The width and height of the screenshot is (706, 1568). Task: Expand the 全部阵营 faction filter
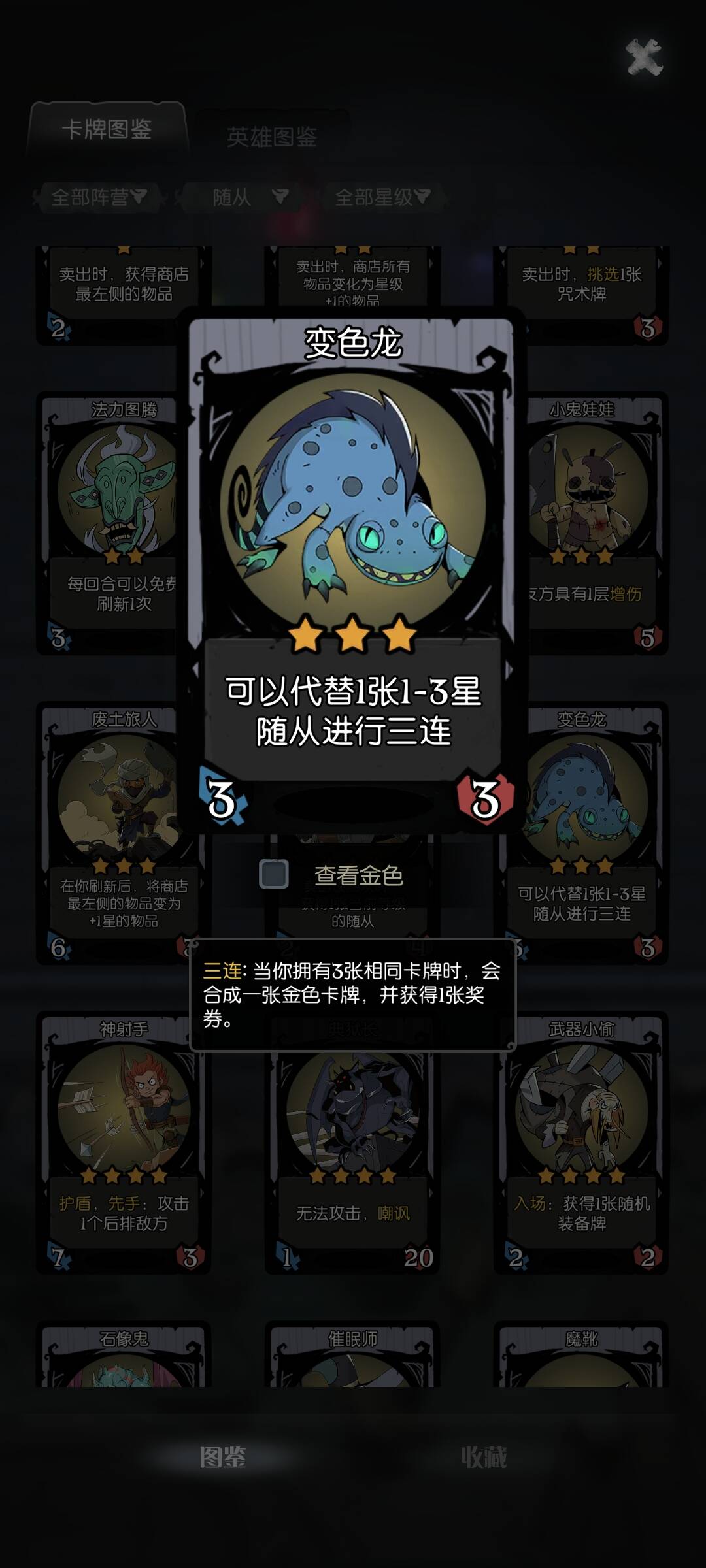[98, 197]
